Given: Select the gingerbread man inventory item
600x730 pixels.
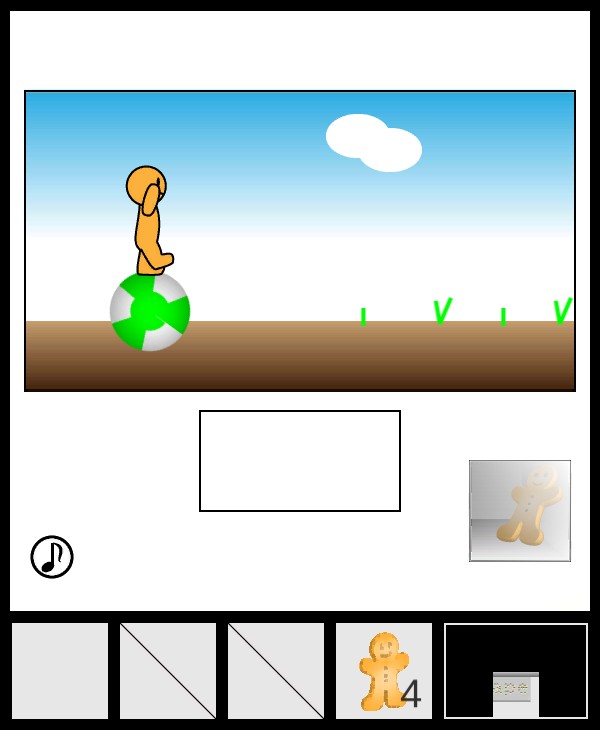Looking at the screenshot, I should tap(383, 671).
